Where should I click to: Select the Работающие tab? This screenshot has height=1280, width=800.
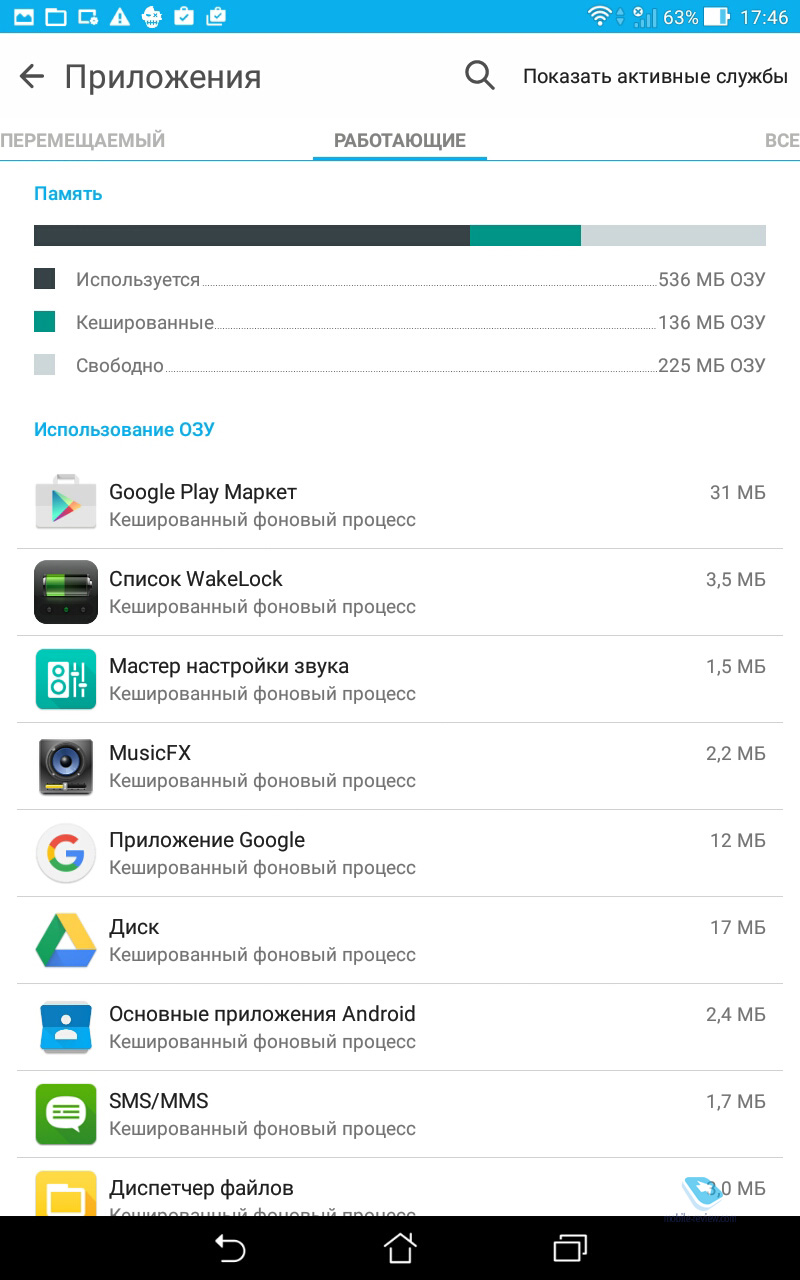pos(400,141)
